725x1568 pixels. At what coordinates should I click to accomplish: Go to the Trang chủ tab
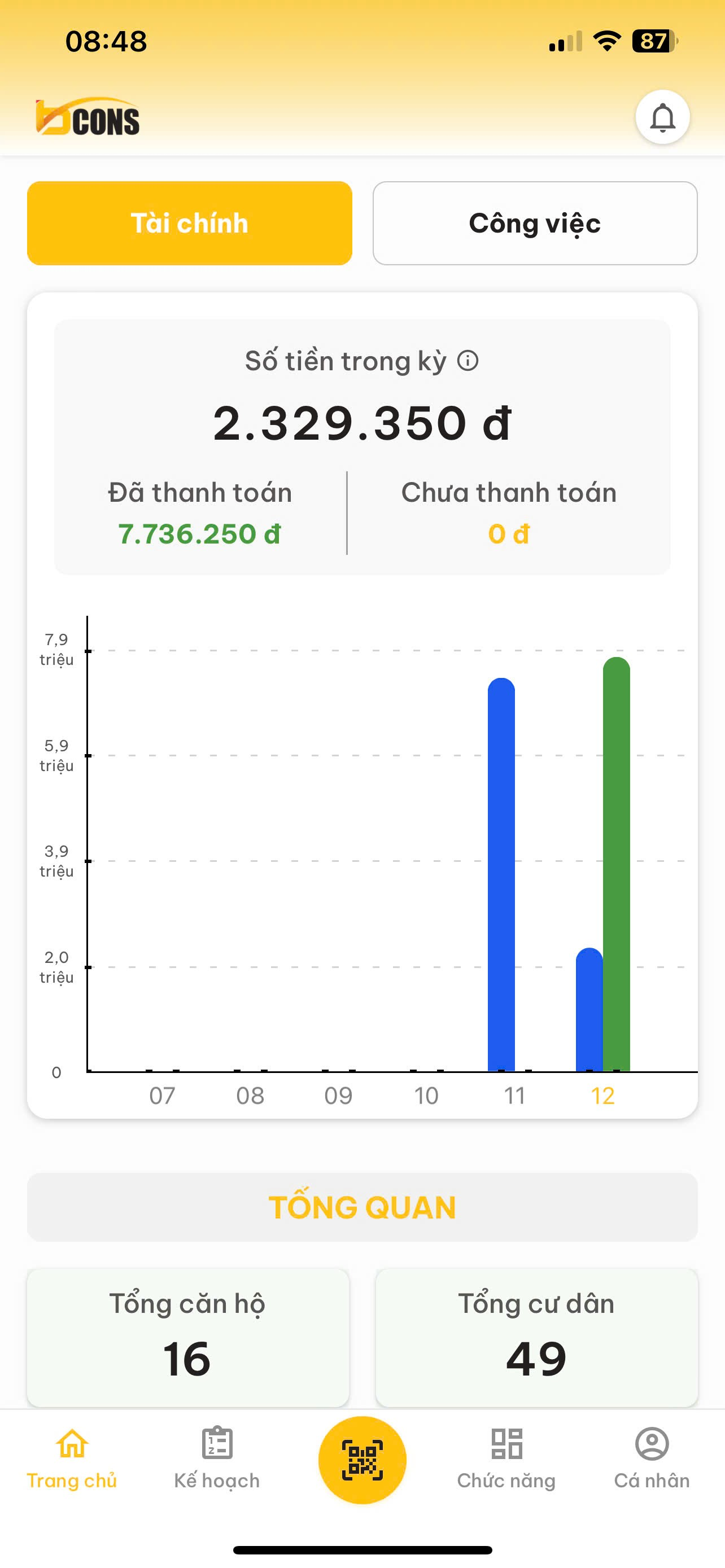tap(72, 1458)
